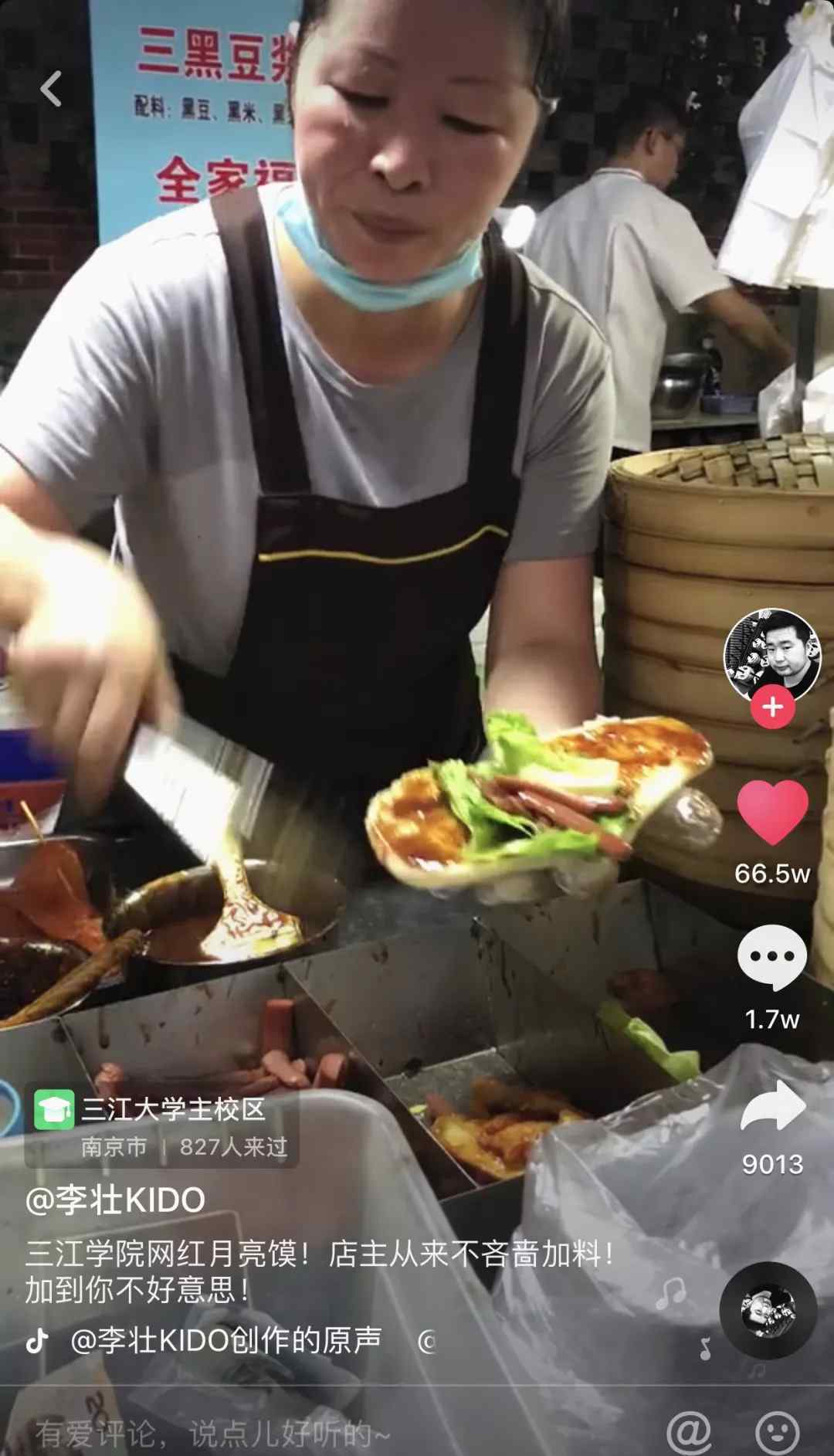The width and height of the screenshot is (834, 1456).
Task: Follow the creator with the red plus
Action: tap(772, 708)
